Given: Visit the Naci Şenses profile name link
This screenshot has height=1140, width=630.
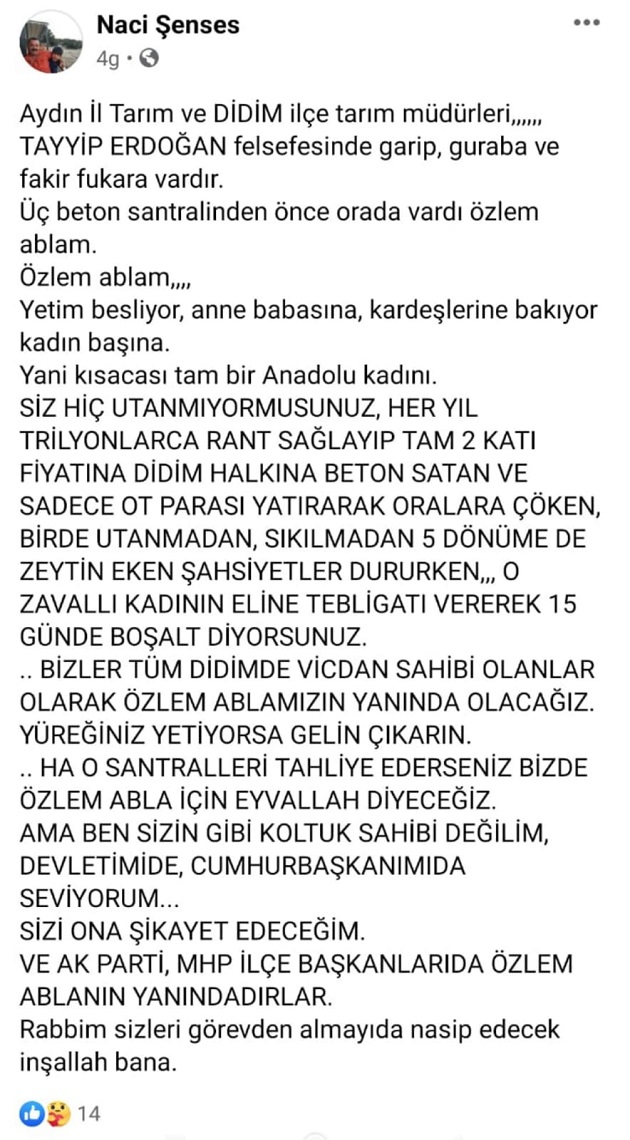Looking at the screenshot, I should click(x=168, y=26).
